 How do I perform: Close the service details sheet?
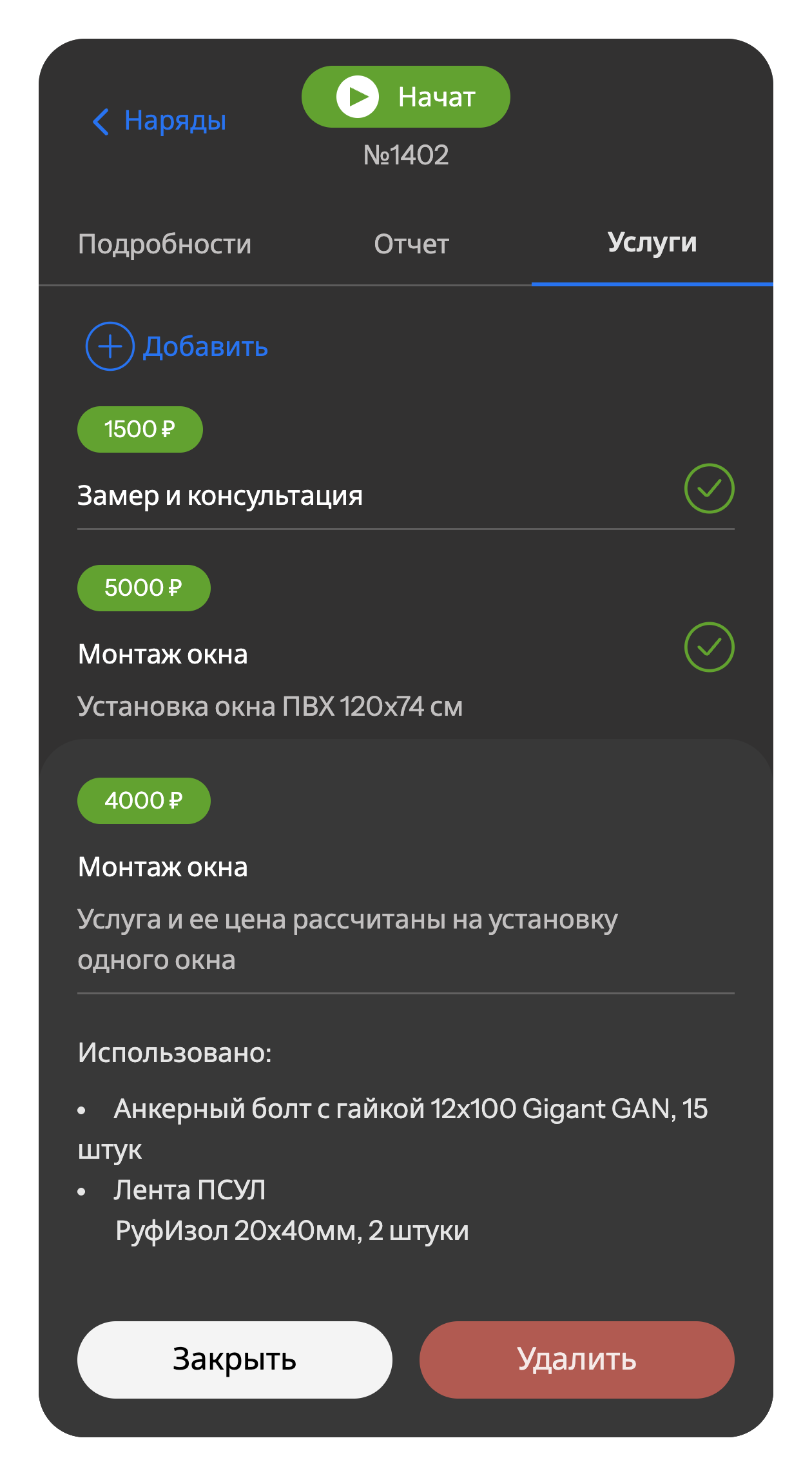point(235,1360)
